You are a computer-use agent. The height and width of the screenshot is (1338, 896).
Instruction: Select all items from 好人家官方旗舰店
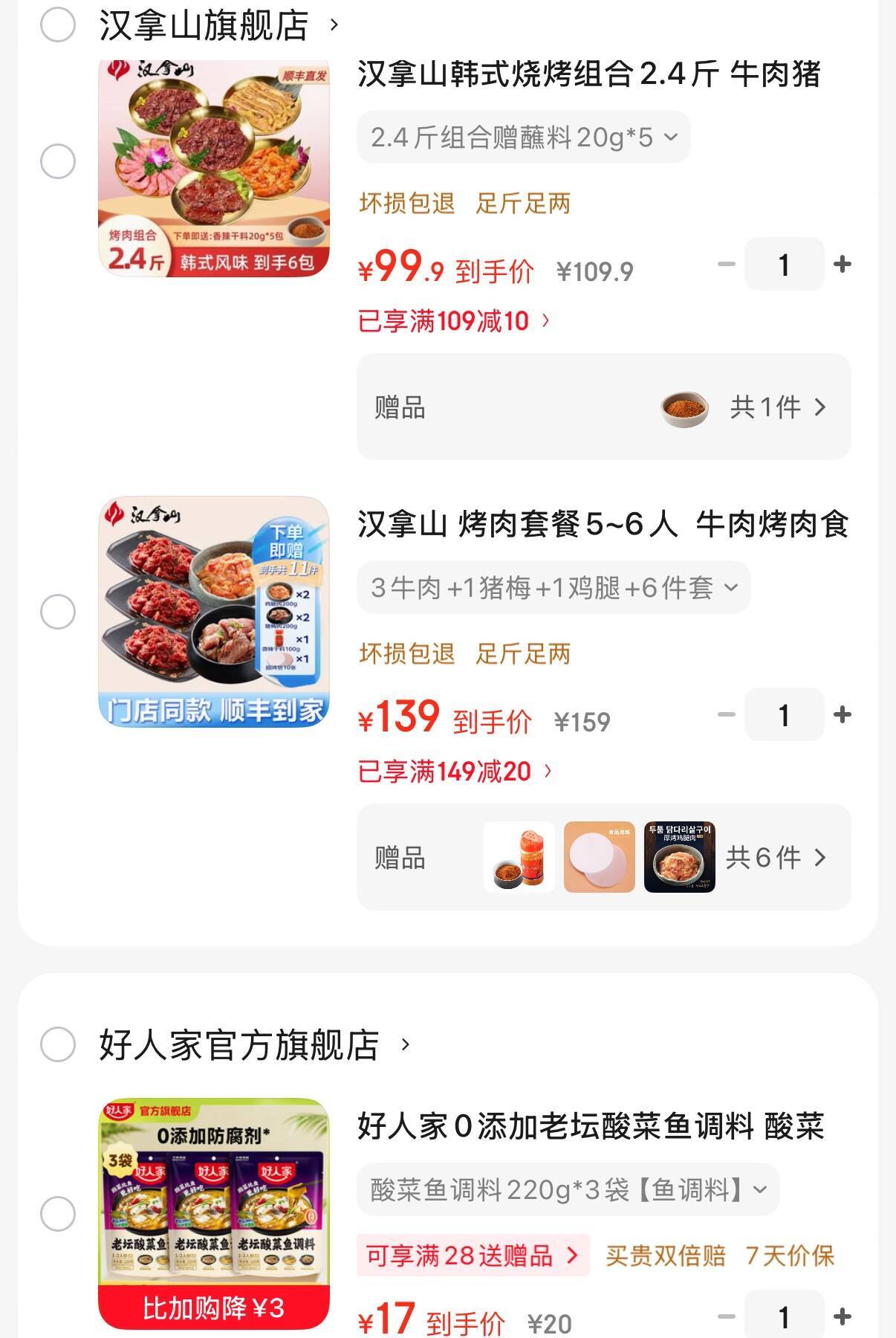pos(58,1044)
